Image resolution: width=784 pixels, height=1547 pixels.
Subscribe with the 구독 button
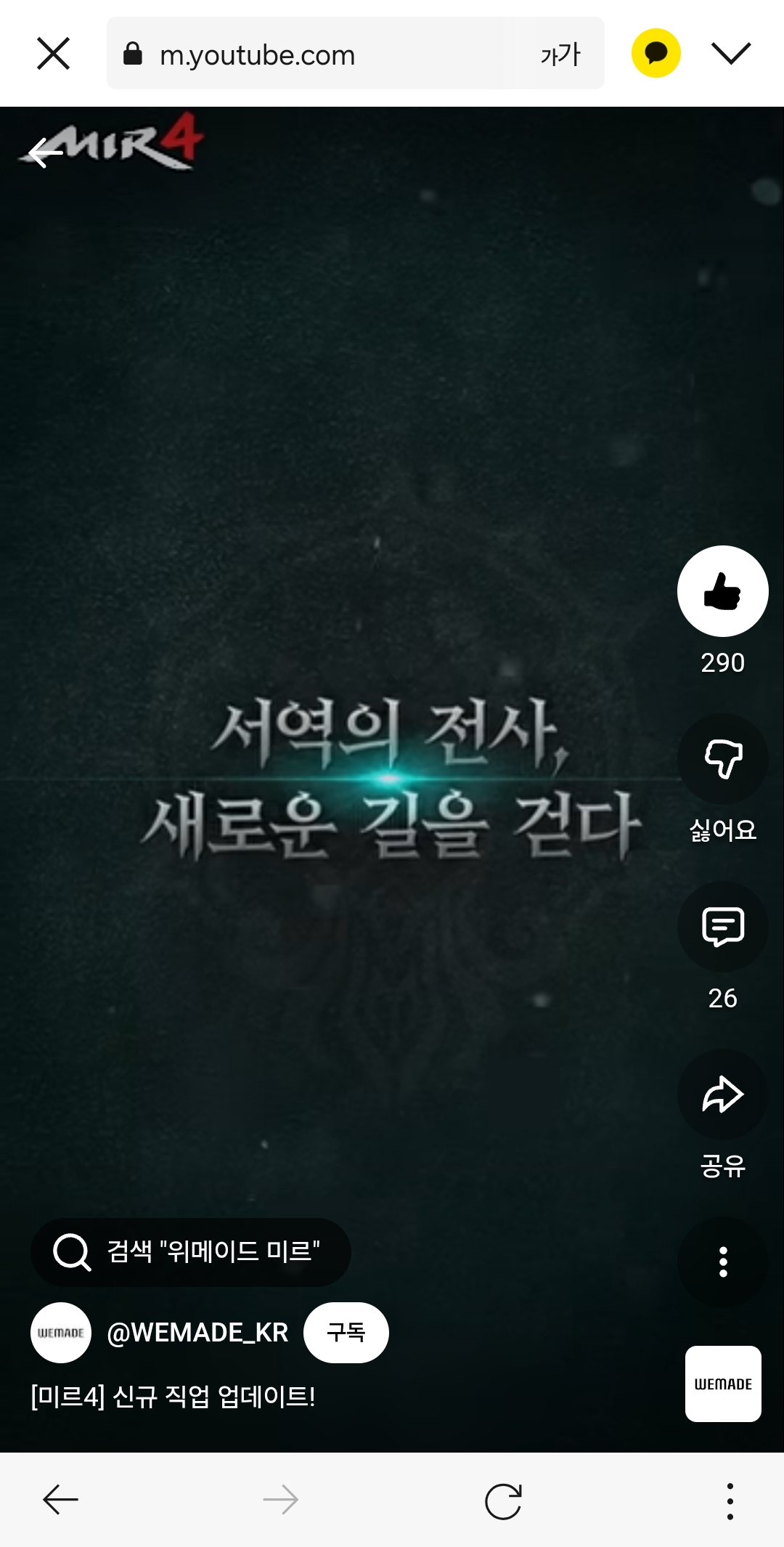coord(346,1333)
